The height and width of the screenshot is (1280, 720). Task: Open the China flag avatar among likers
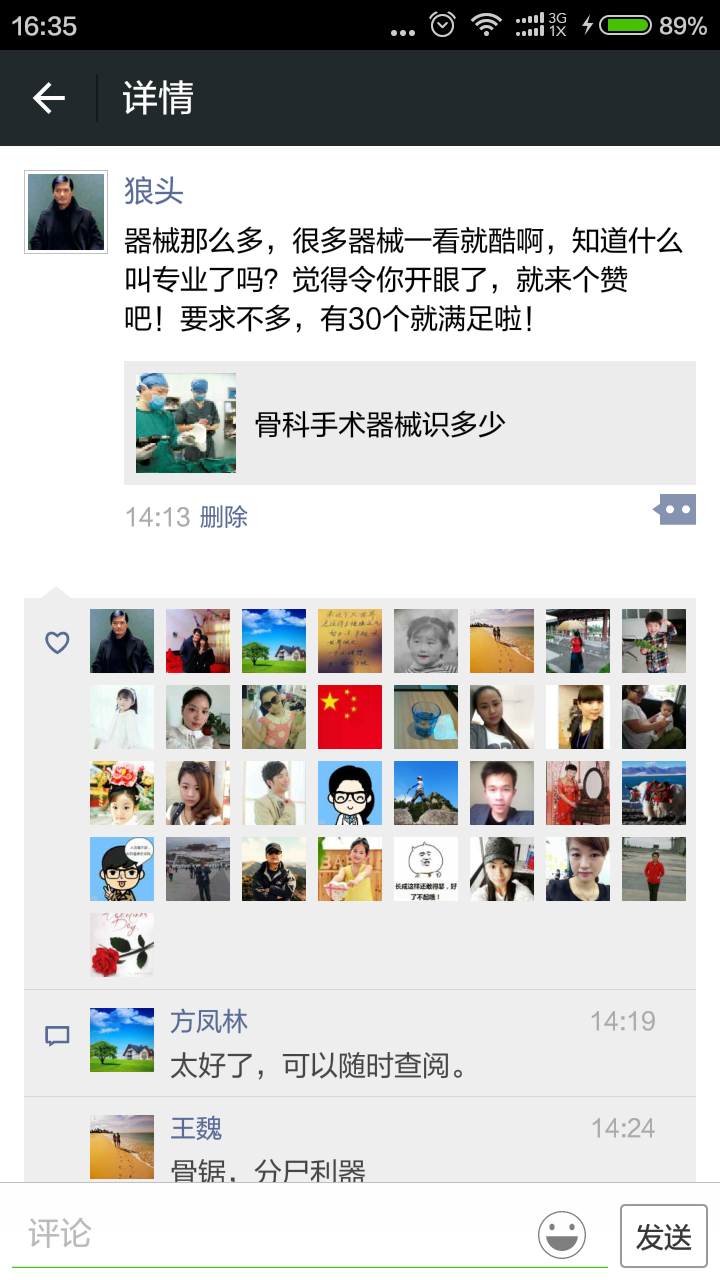tap(350, 717)
